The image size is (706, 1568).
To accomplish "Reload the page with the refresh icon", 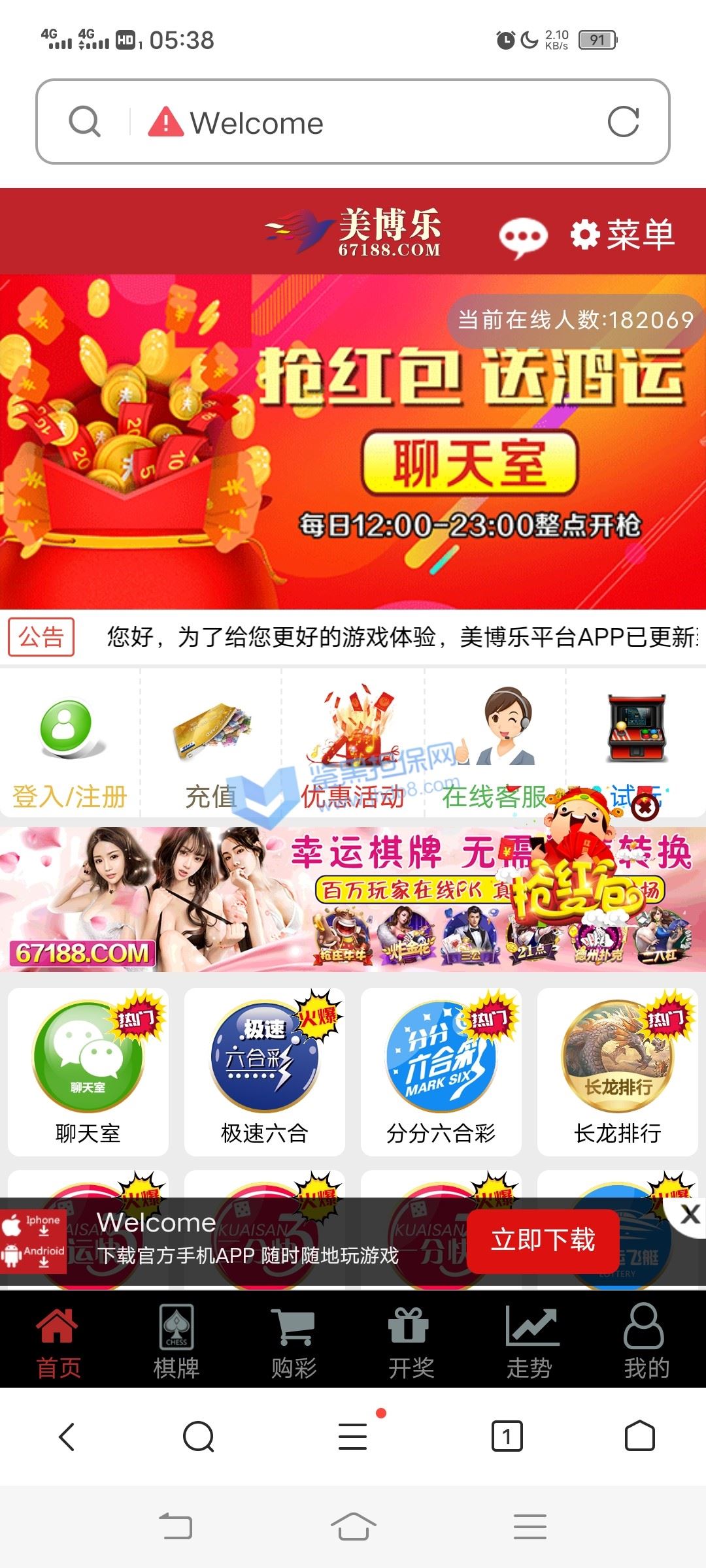I will (x=623, y=122).
